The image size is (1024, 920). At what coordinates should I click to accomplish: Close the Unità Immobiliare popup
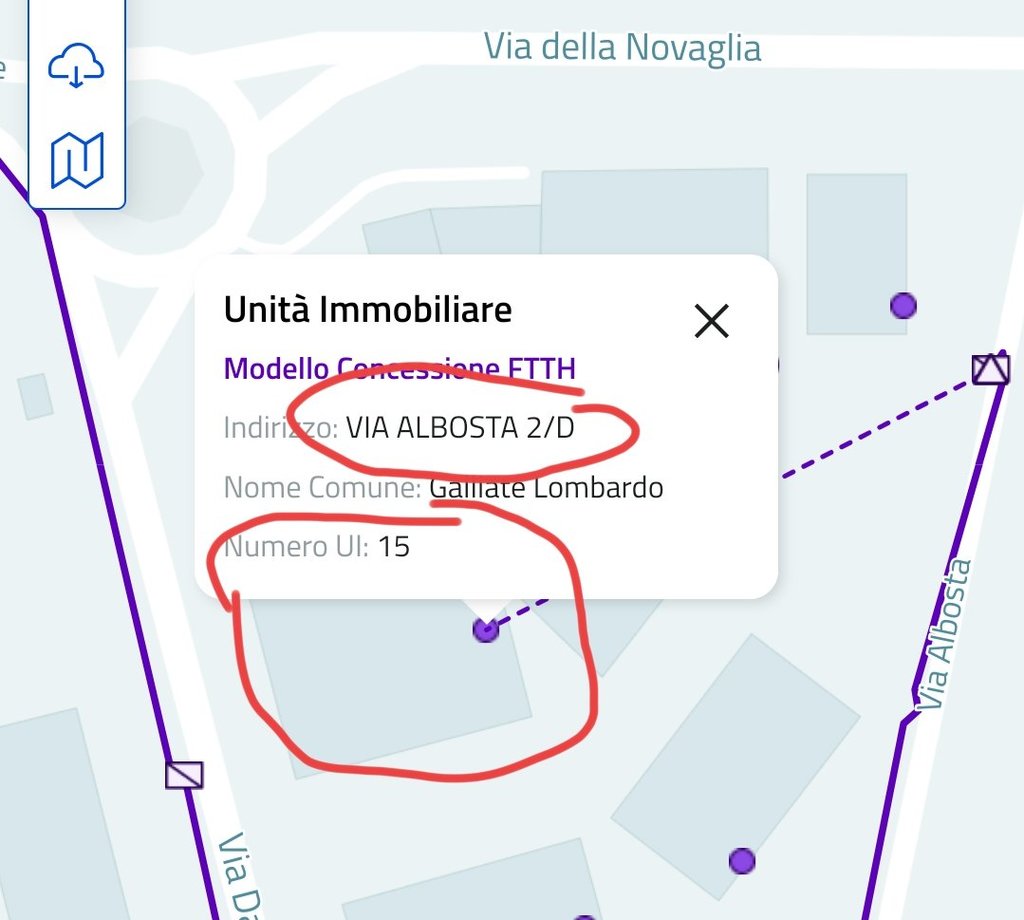click(x=711, y=321)
